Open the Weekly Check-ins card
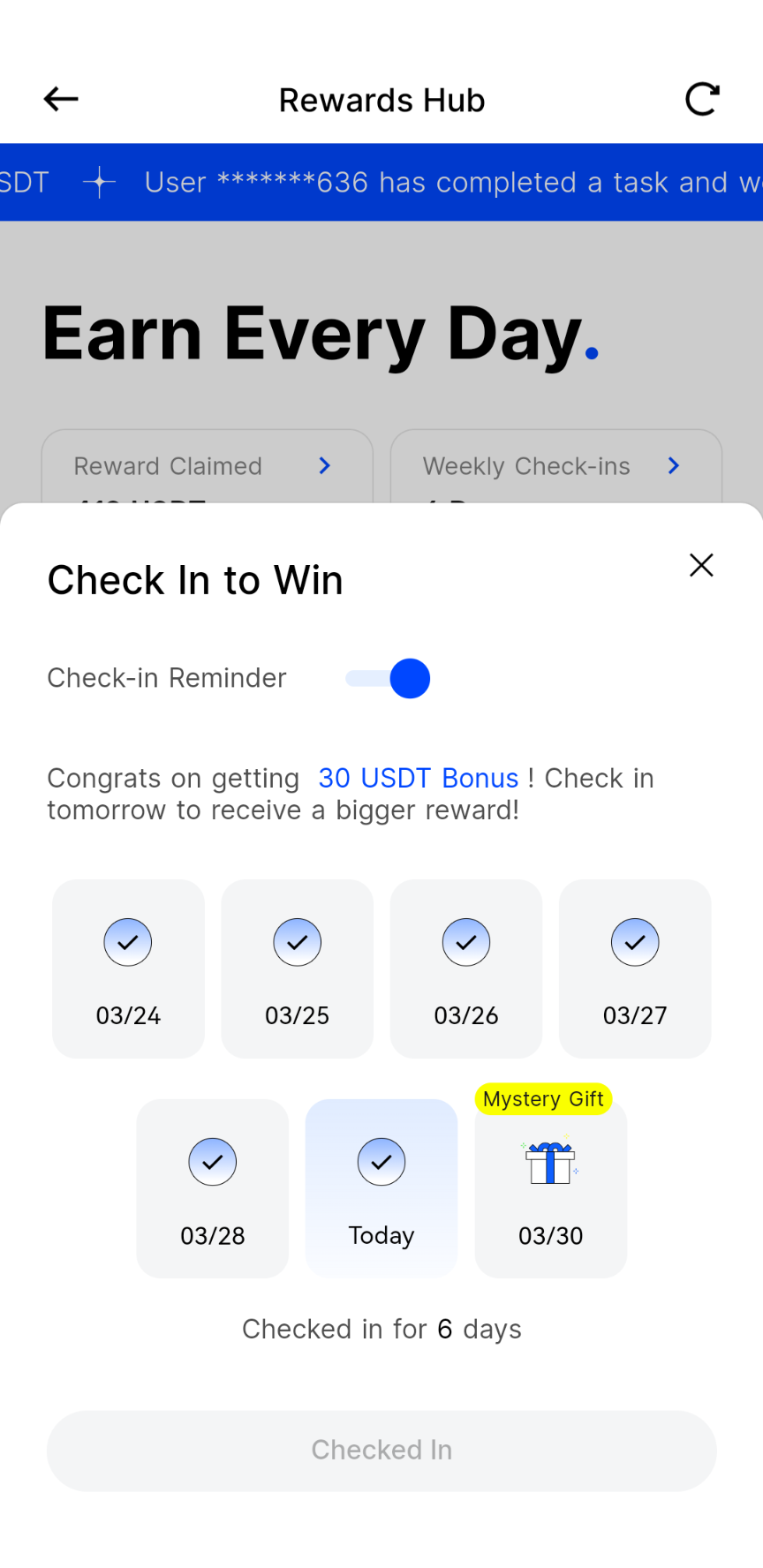 point(555,466)
